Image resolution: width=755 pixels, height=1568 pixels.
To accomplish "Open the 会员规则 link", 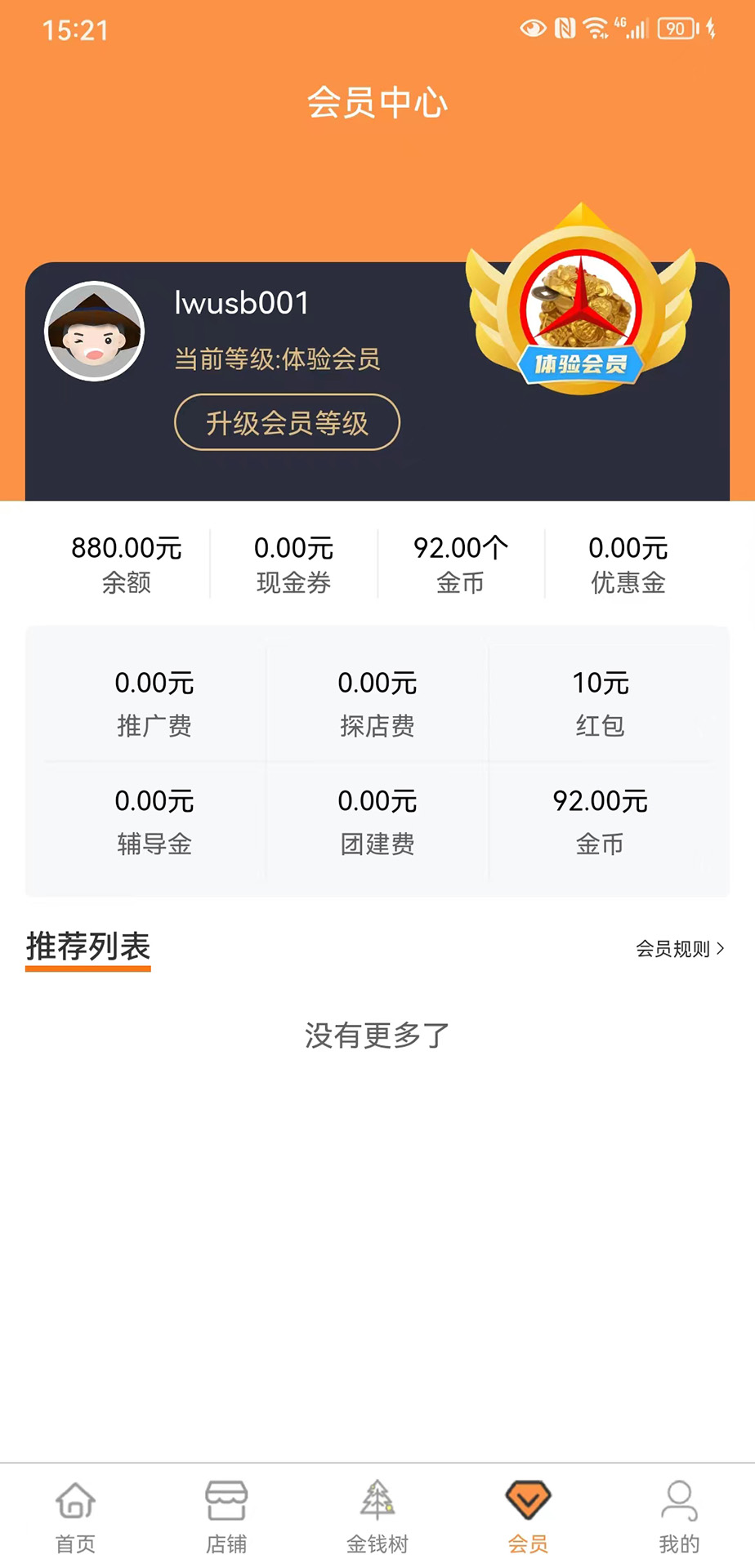I will (x=672, y=948).
